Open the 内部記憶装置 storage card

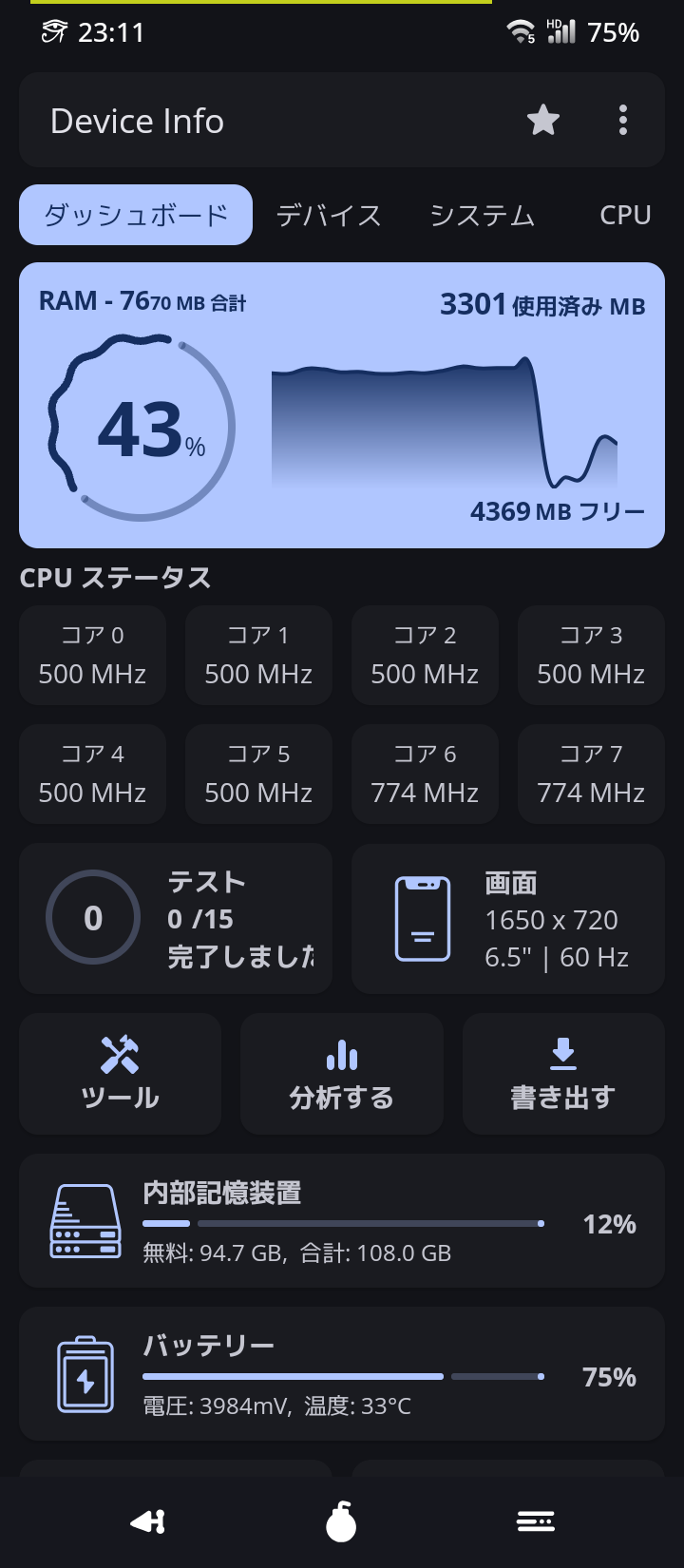pos(342,1221)
